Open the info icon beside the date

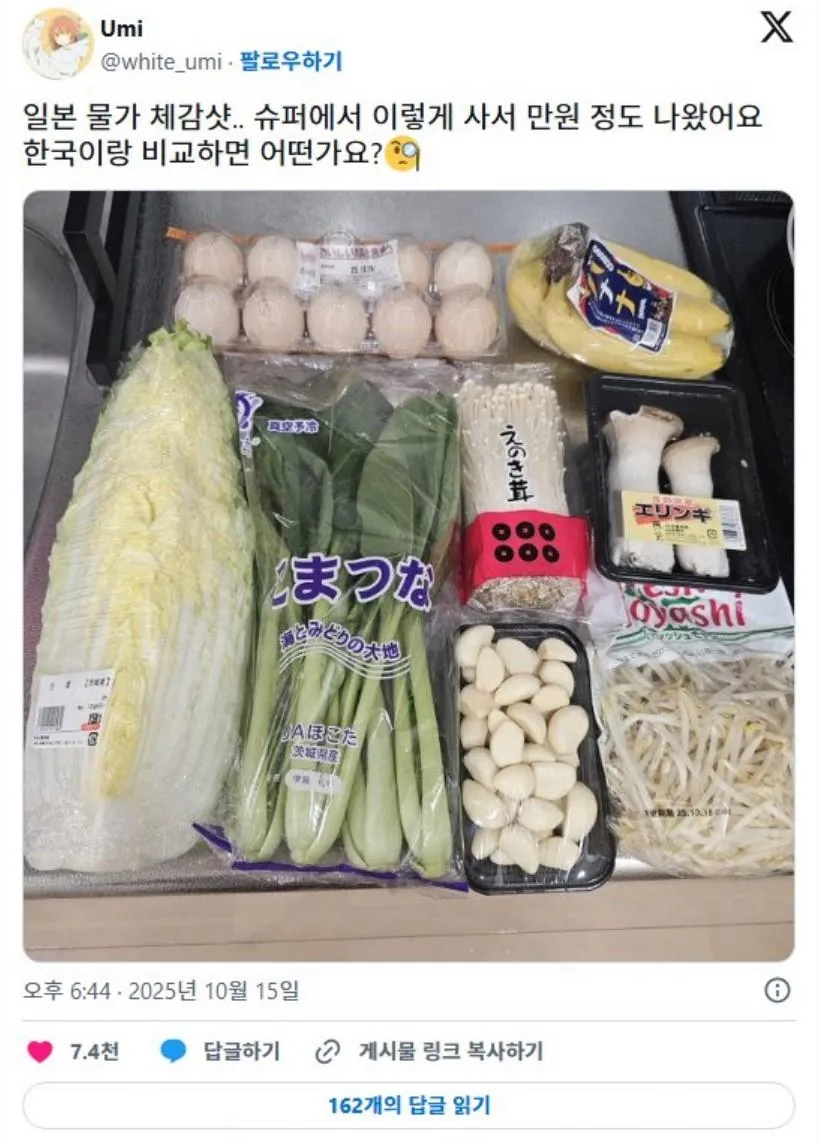777,990
